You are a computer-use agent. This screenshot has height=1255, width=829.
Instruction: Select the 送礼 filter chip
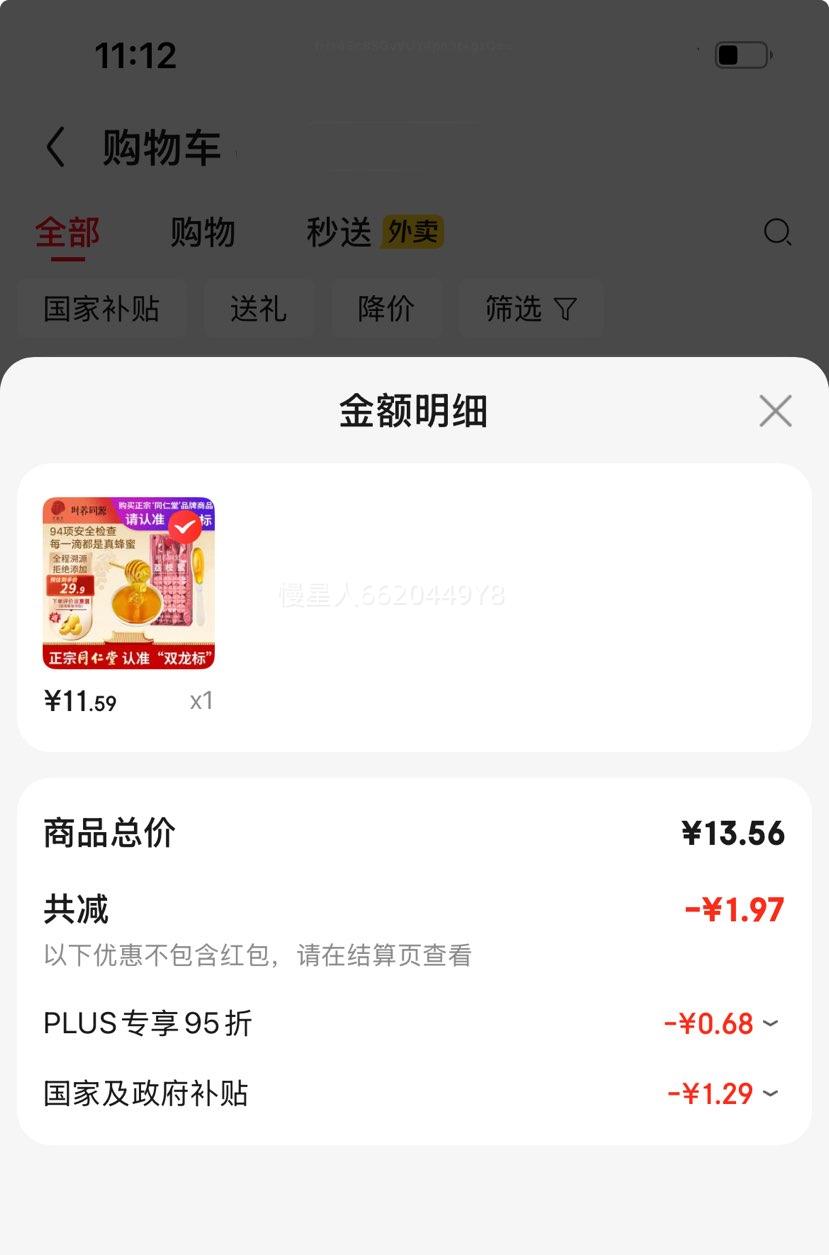(258, 309)
